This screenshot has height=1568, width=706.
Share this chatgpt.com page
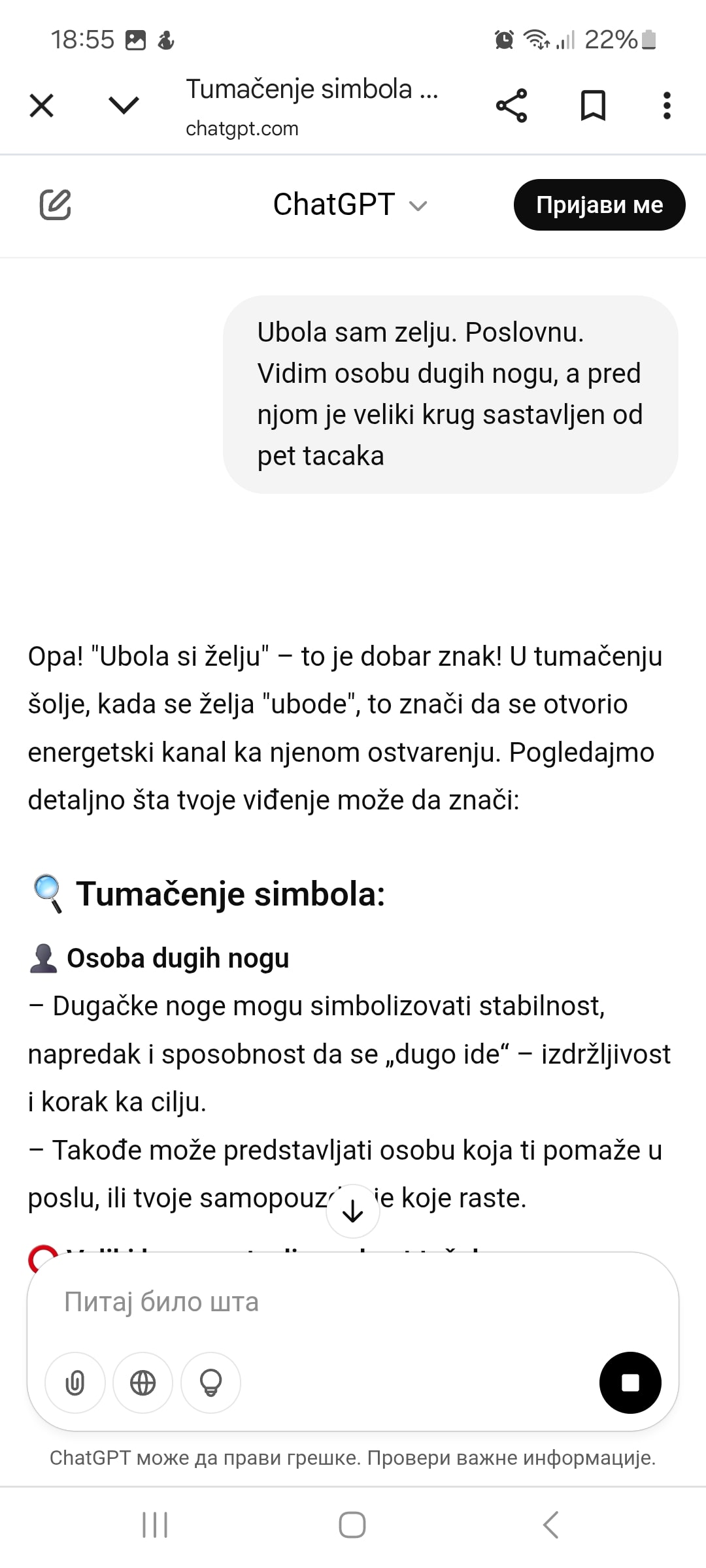tap(511, 106)
